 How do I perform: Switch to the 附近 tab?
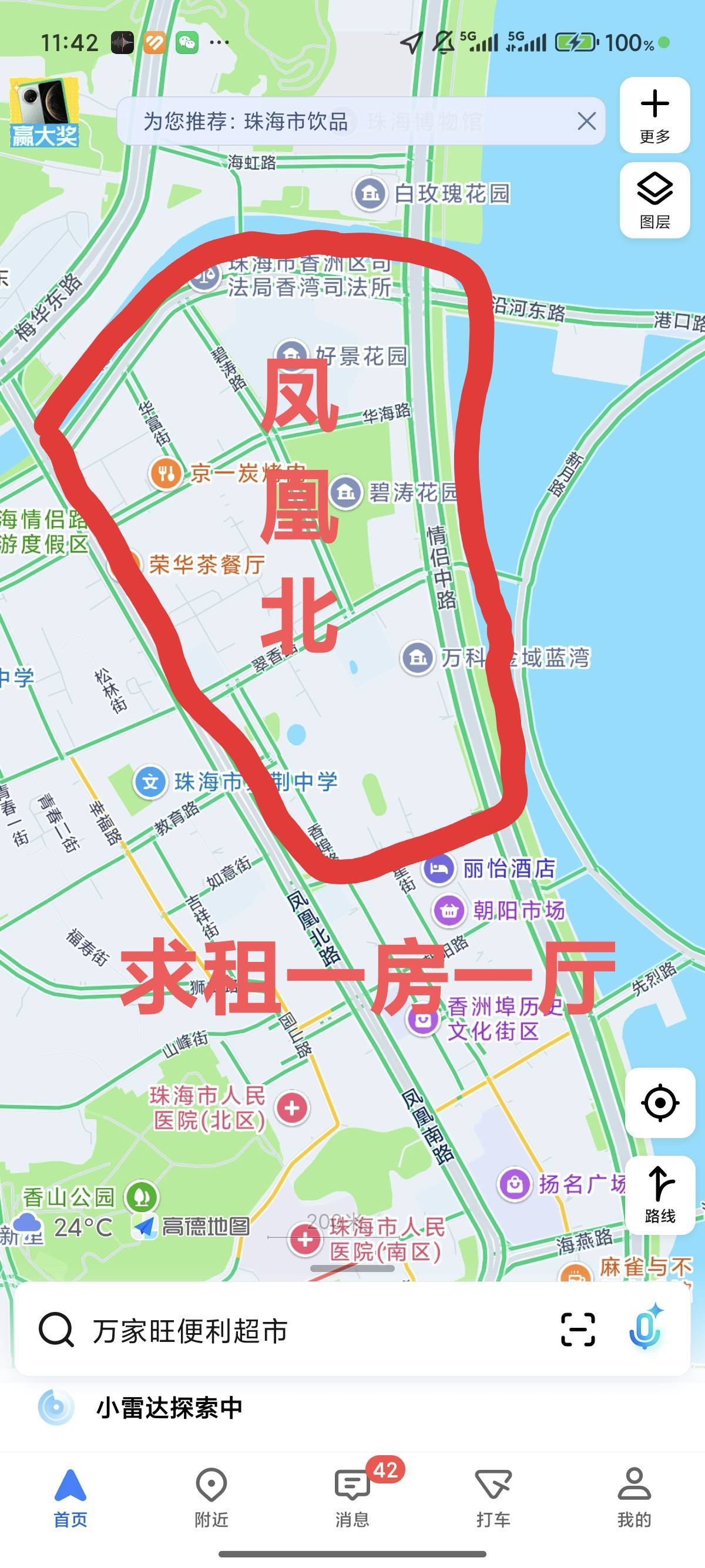[211, 1499]
